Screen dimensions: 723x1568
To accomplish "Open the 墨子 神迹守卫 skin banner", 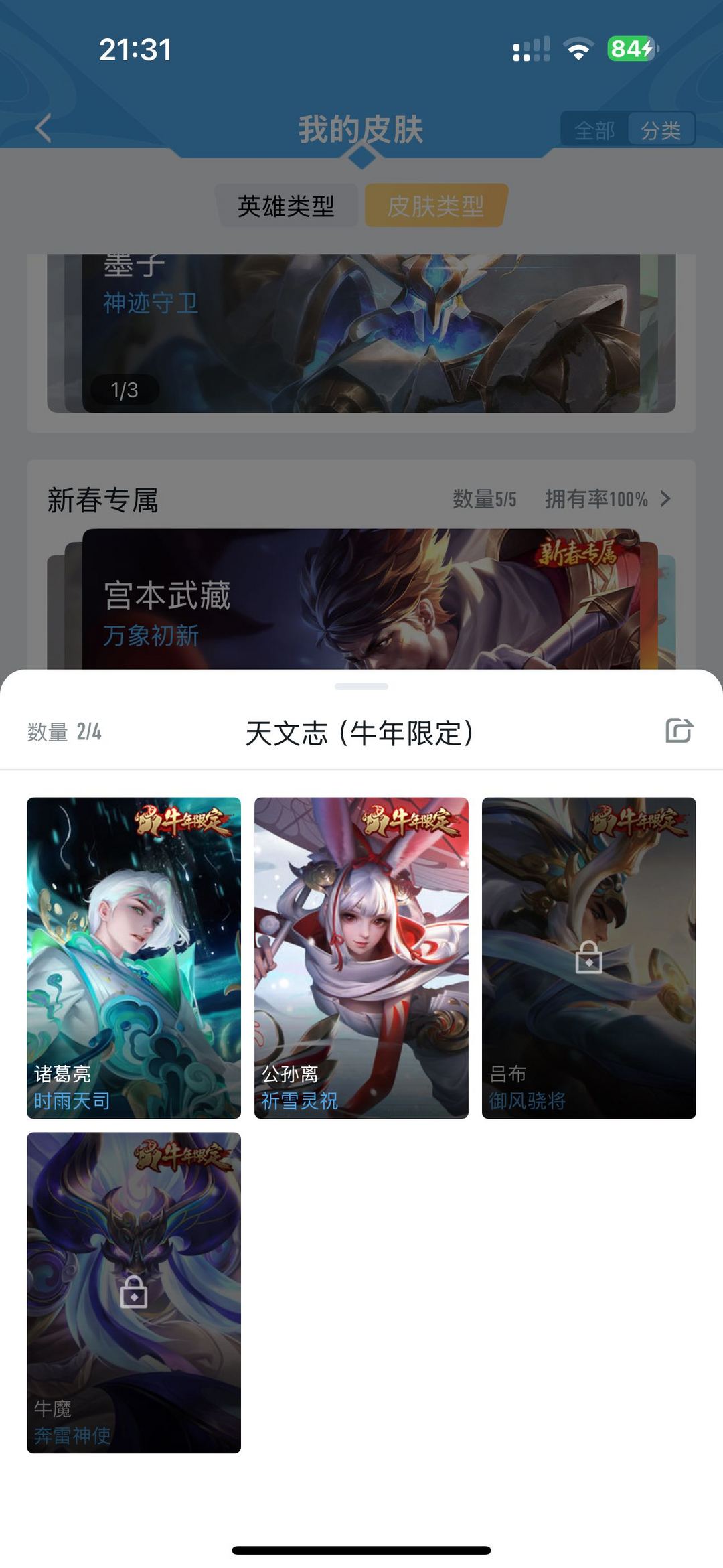I will click(x=361, y=333).
